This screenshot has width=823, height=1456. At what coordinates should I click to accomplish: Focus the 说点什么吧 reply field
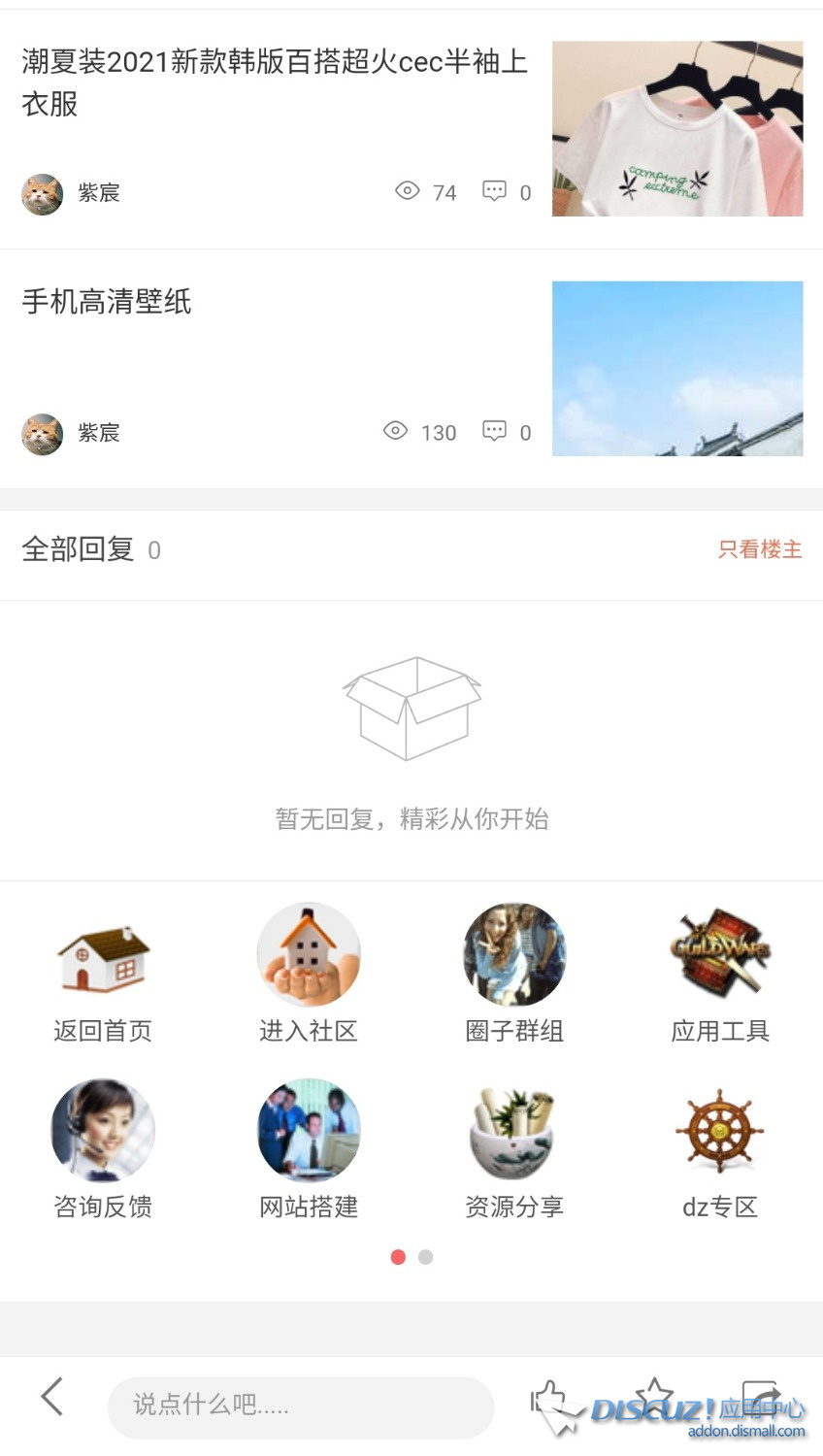tap(300, 1405)
